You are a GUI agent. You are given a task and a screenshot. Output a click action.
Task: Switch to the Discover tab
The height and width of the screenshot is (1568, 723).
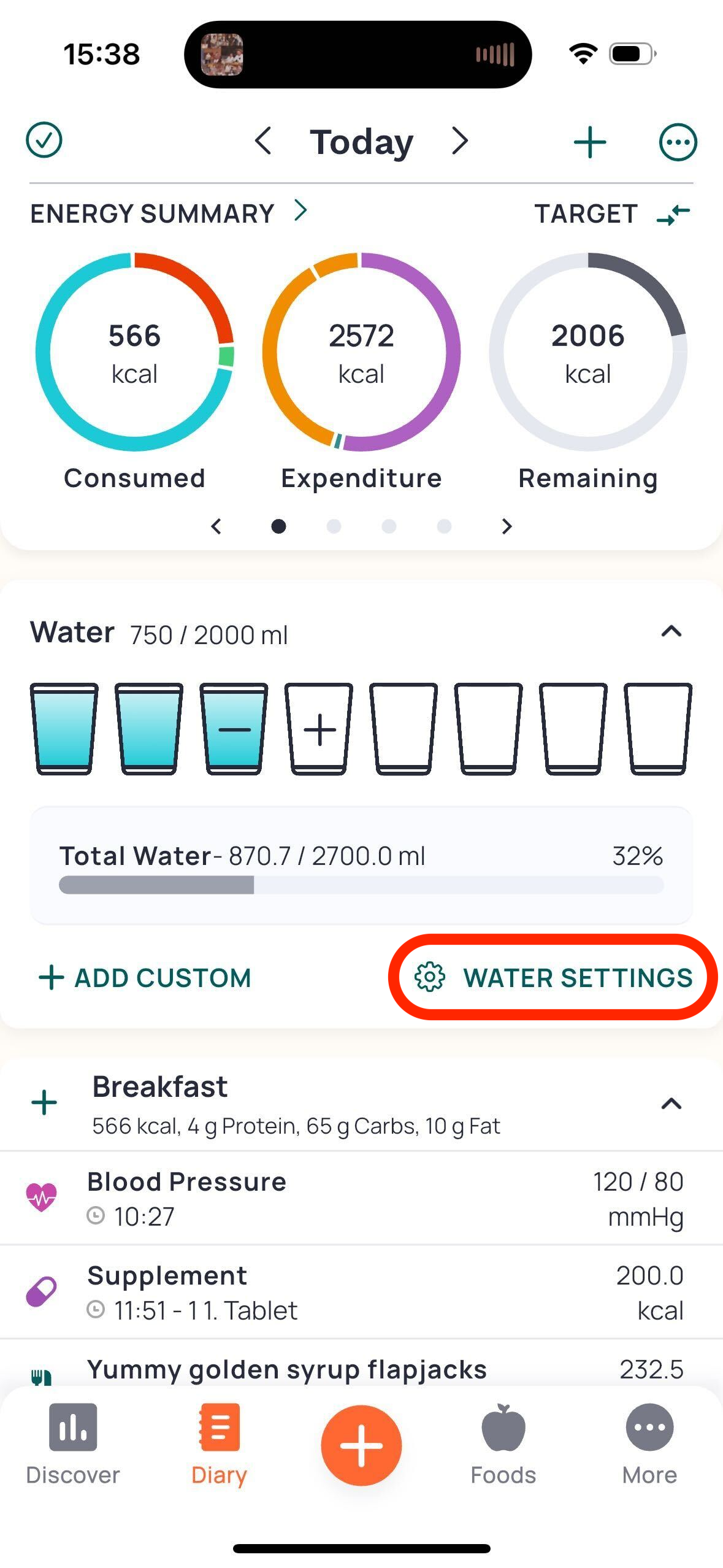pyautogui.click(x=73, y=1445)
